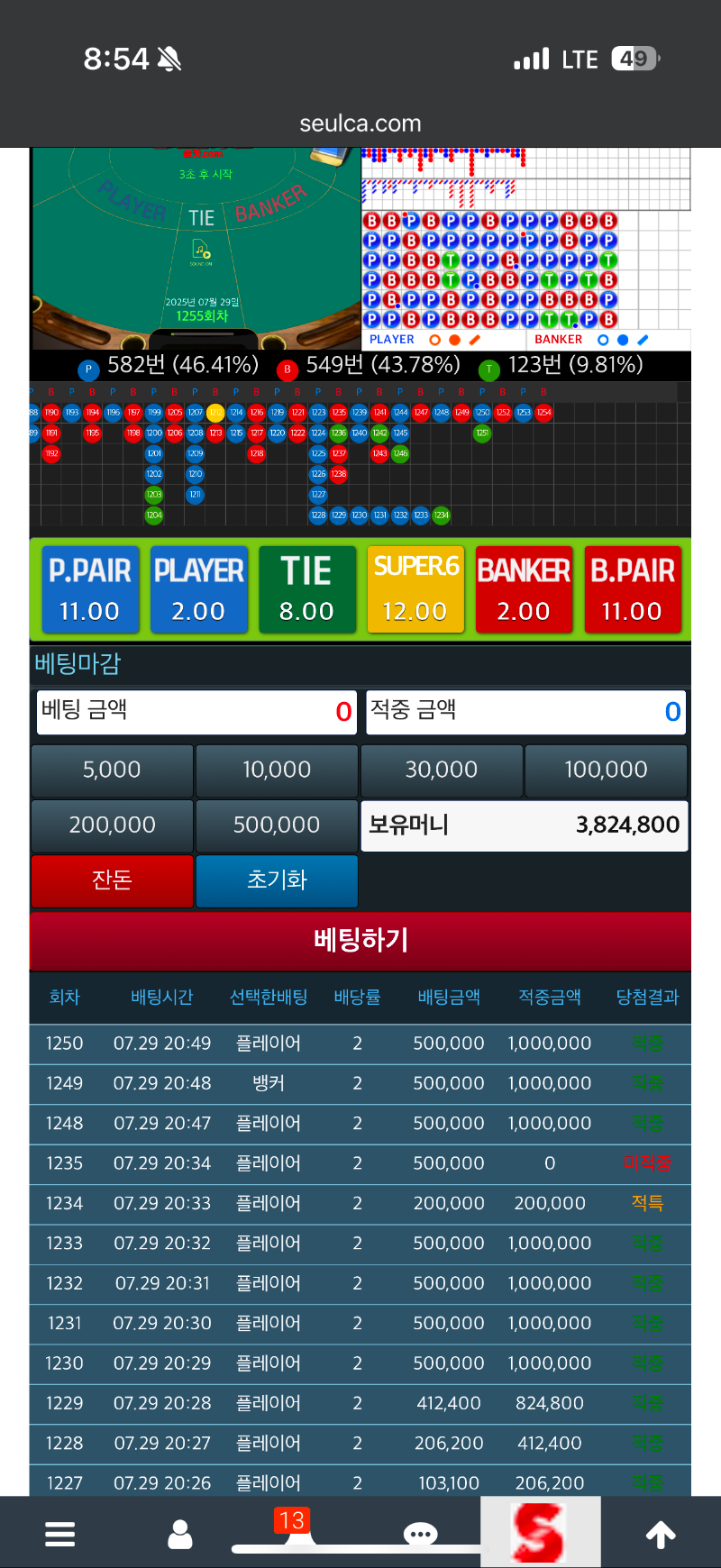Place the bet with 베팅하기
This screenshot has height=1568, width=721.
pyautogui.click(x=360, y=940)
